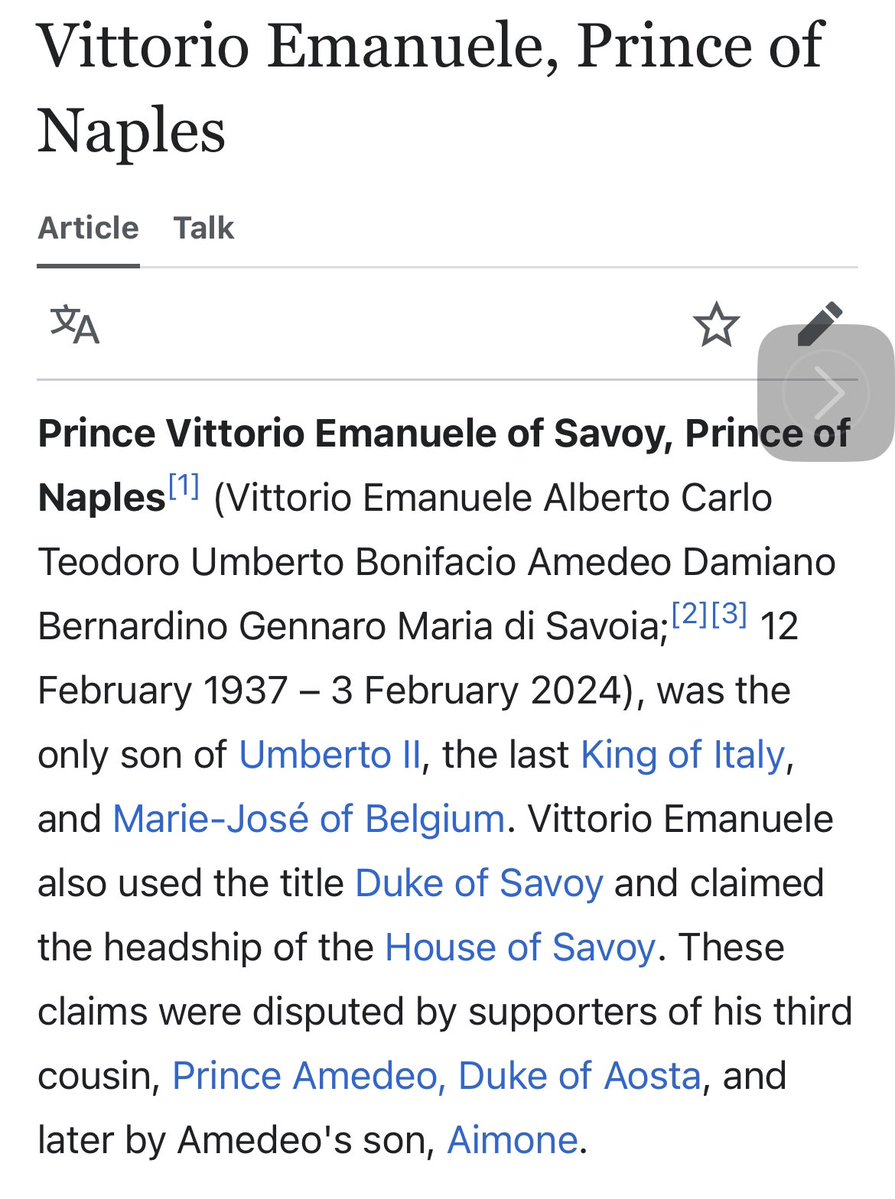
Task: Open the language selection icon
Action: point(75,325)
